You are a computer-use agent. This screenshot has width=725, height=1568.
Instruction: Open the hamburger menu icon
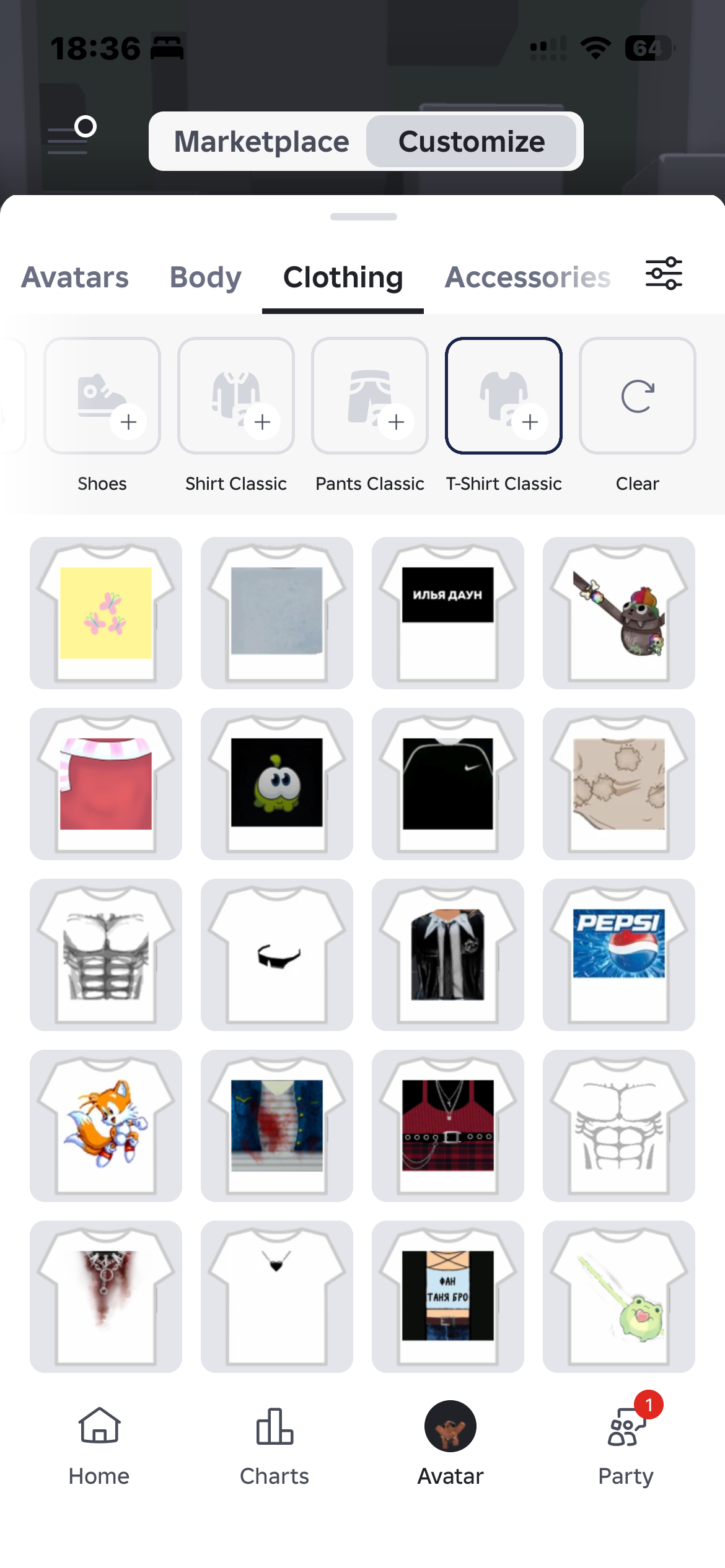tap(71, 136)
